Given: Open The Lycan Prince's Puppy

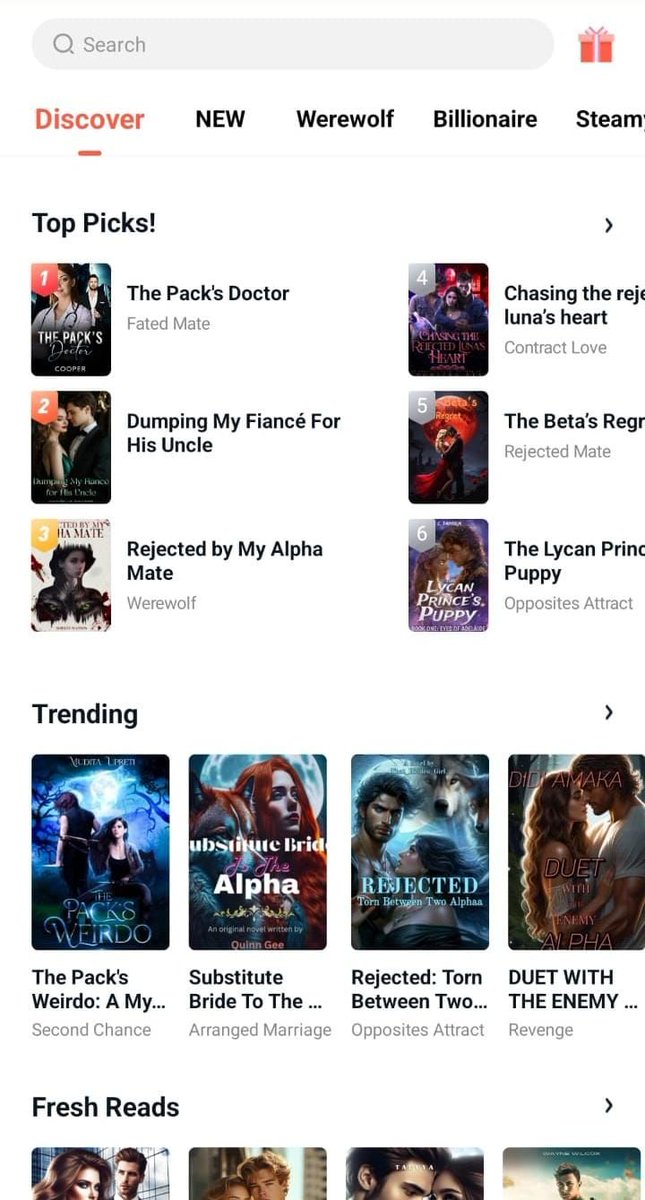Looking at the screenshot, I should point(448,575).
